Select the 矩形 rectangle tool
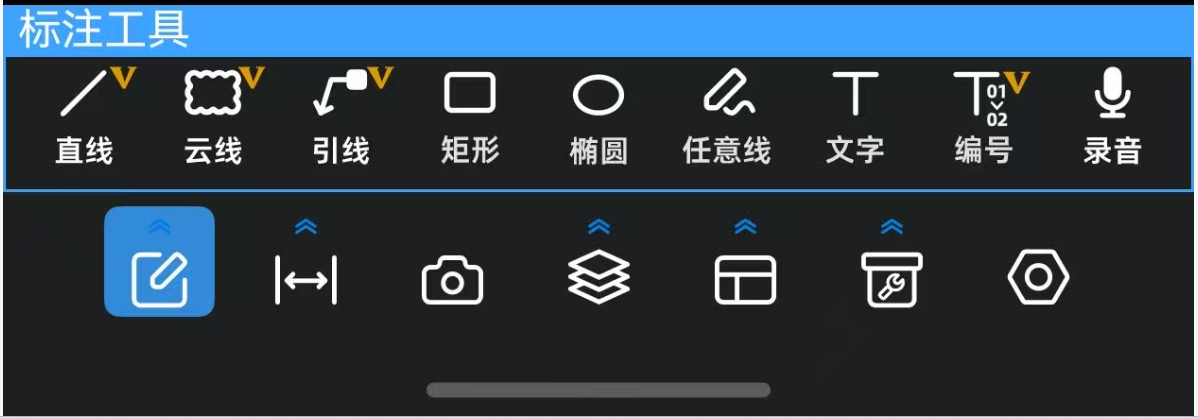This screenshot has width=1198, height=418. coord(470,120)
